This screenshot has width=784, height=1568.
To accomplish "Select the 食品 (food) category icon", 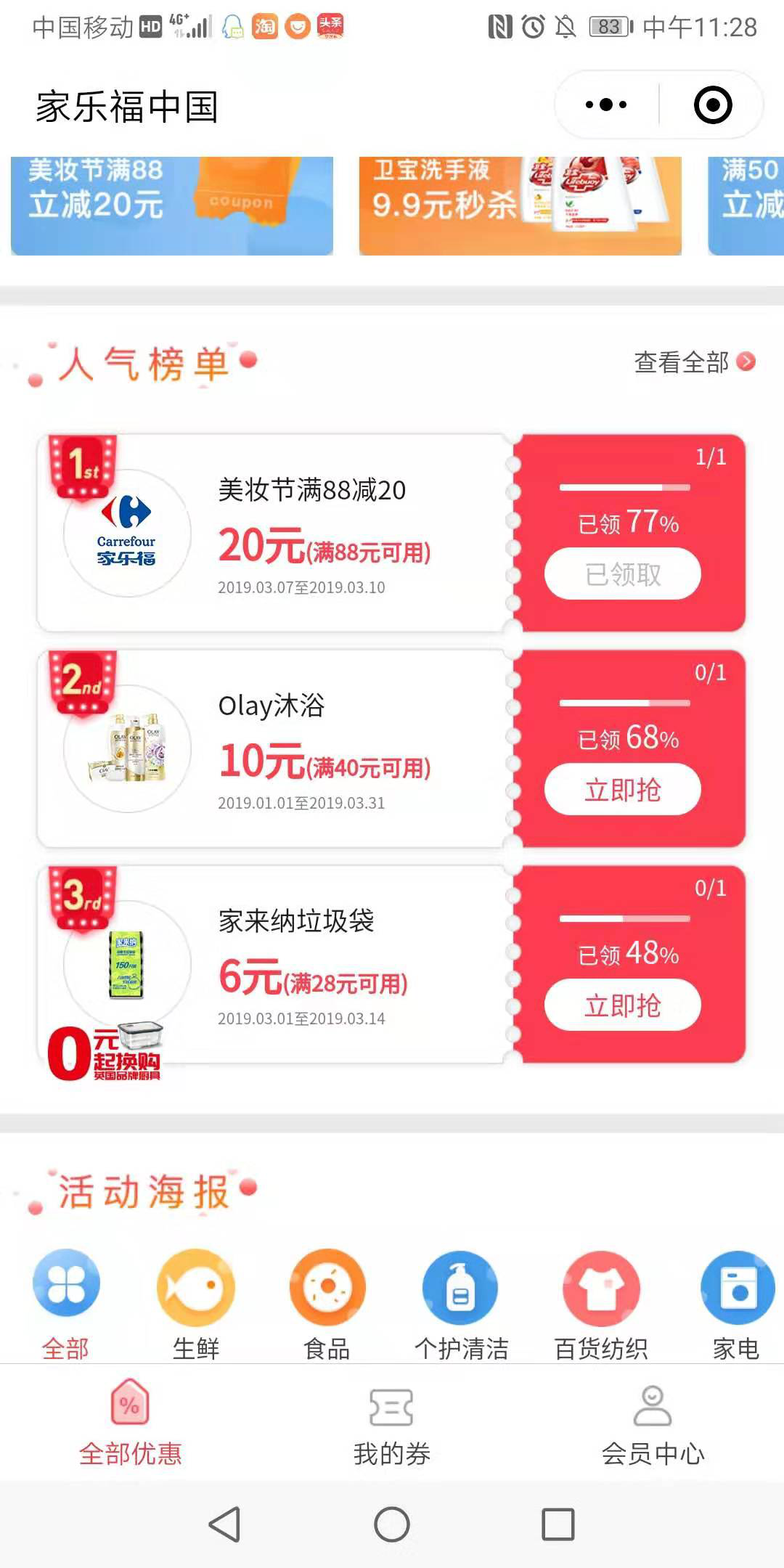I will click(x=327, y=1299).
